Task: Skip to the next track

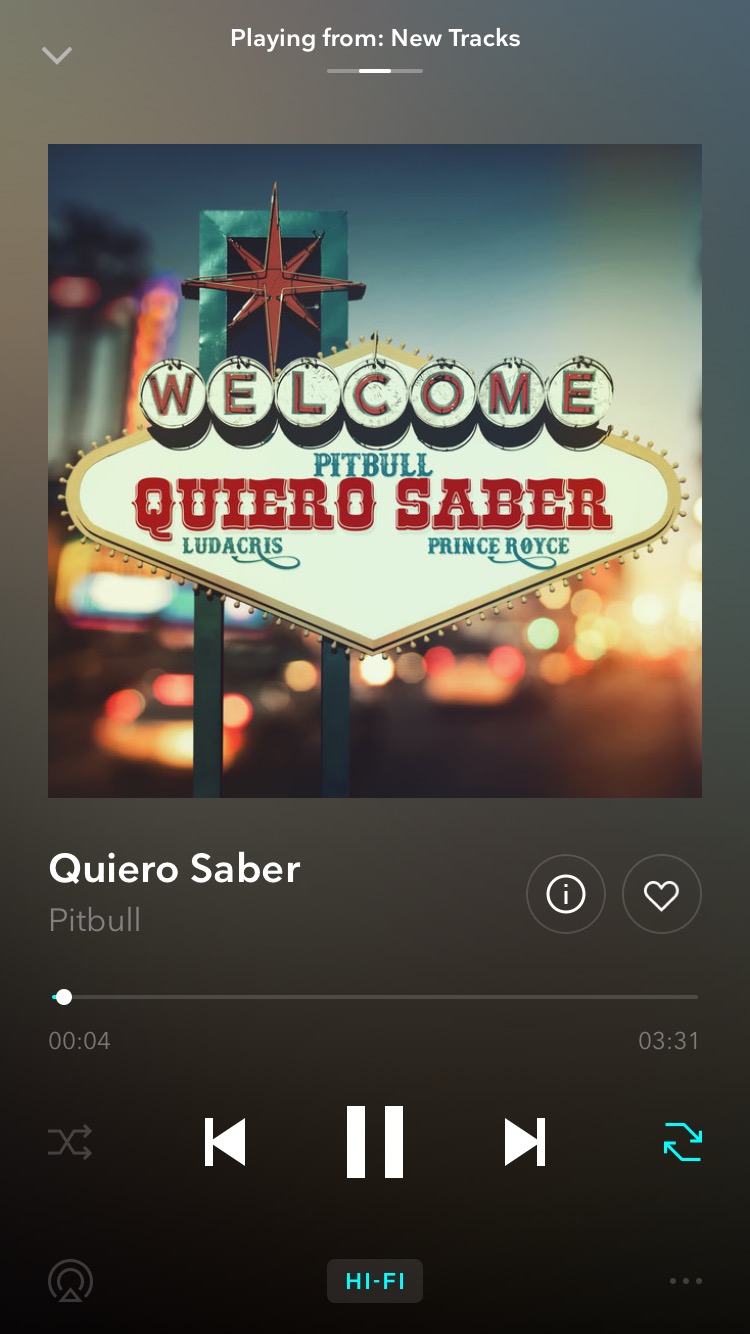Action: point(524,1142)
